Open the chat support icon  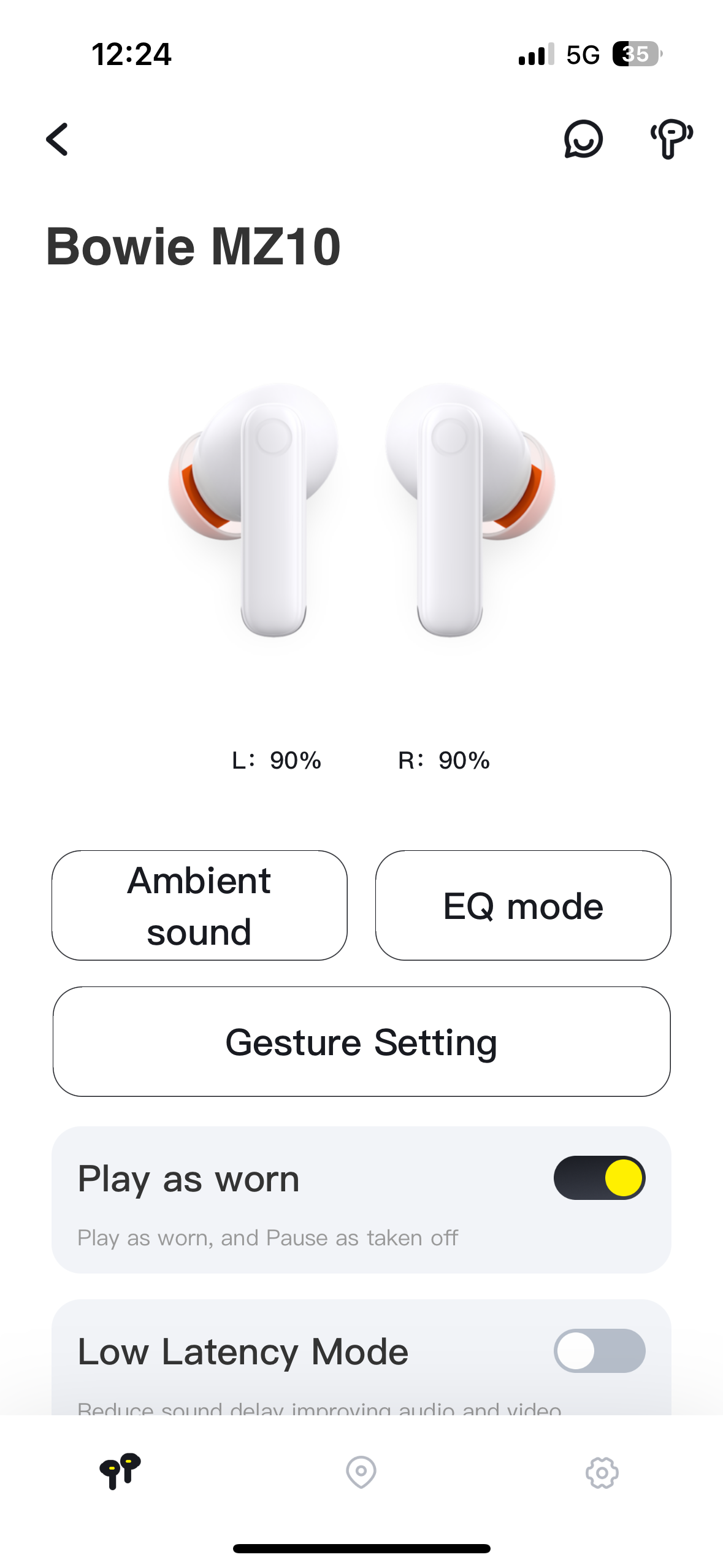coord(583,139)
